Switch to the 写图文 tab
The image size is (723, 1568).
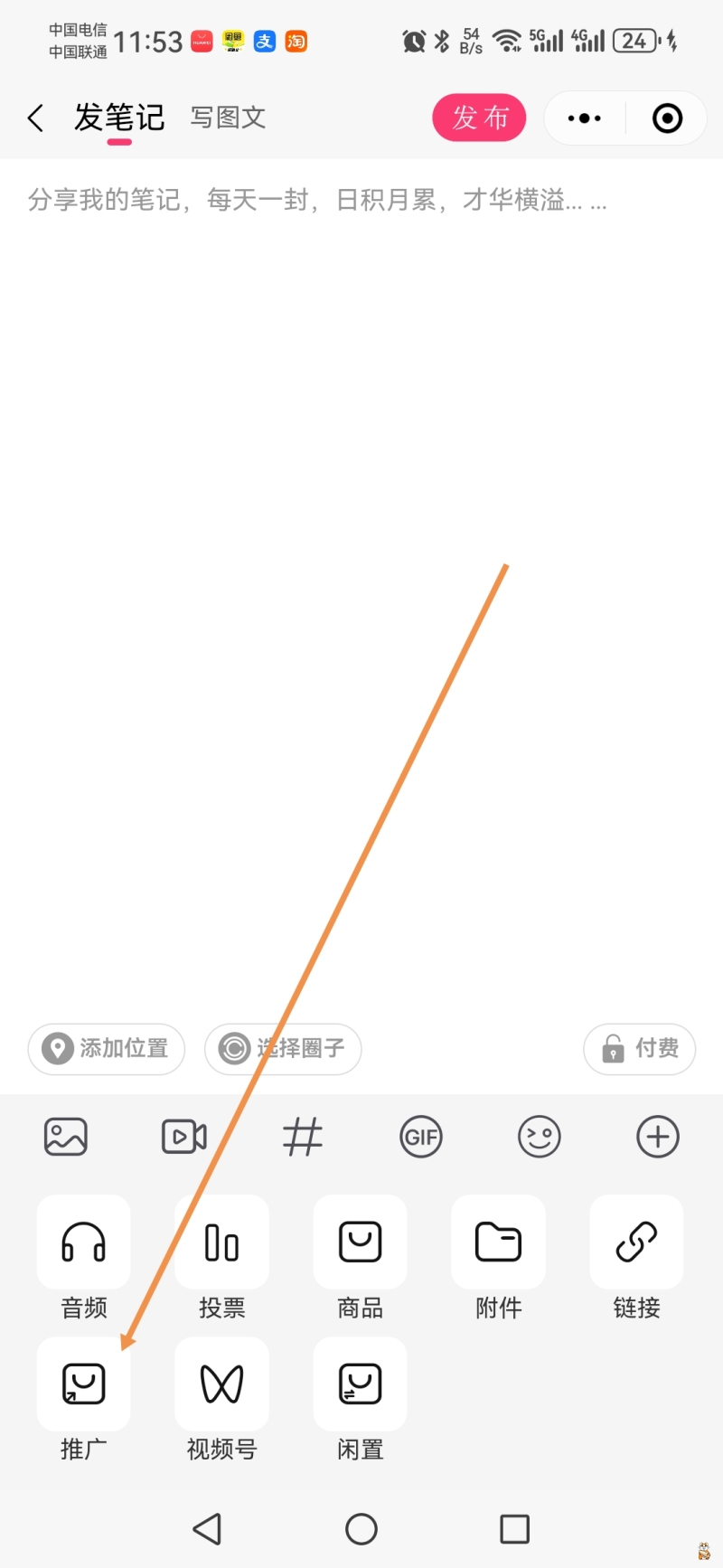[228, 118]
